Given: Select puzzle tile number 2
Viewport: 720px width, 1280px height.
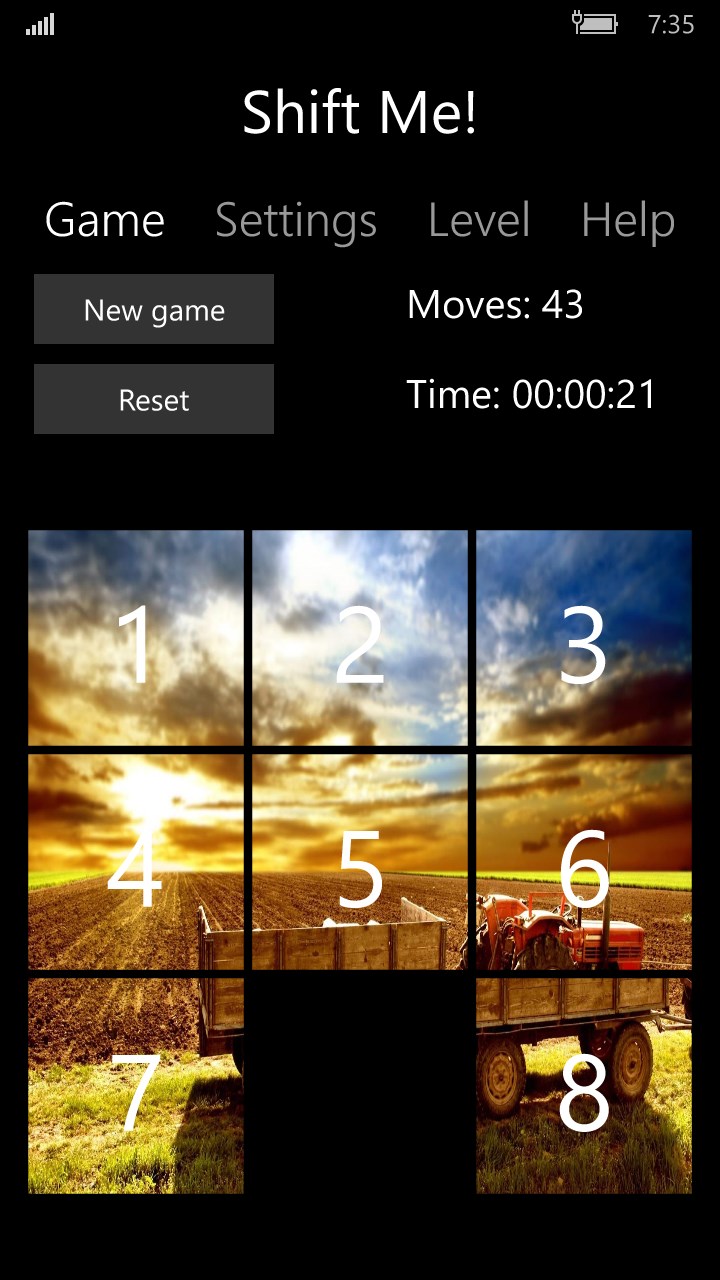Looking at the screenshot, I should [x=360, y=638].
